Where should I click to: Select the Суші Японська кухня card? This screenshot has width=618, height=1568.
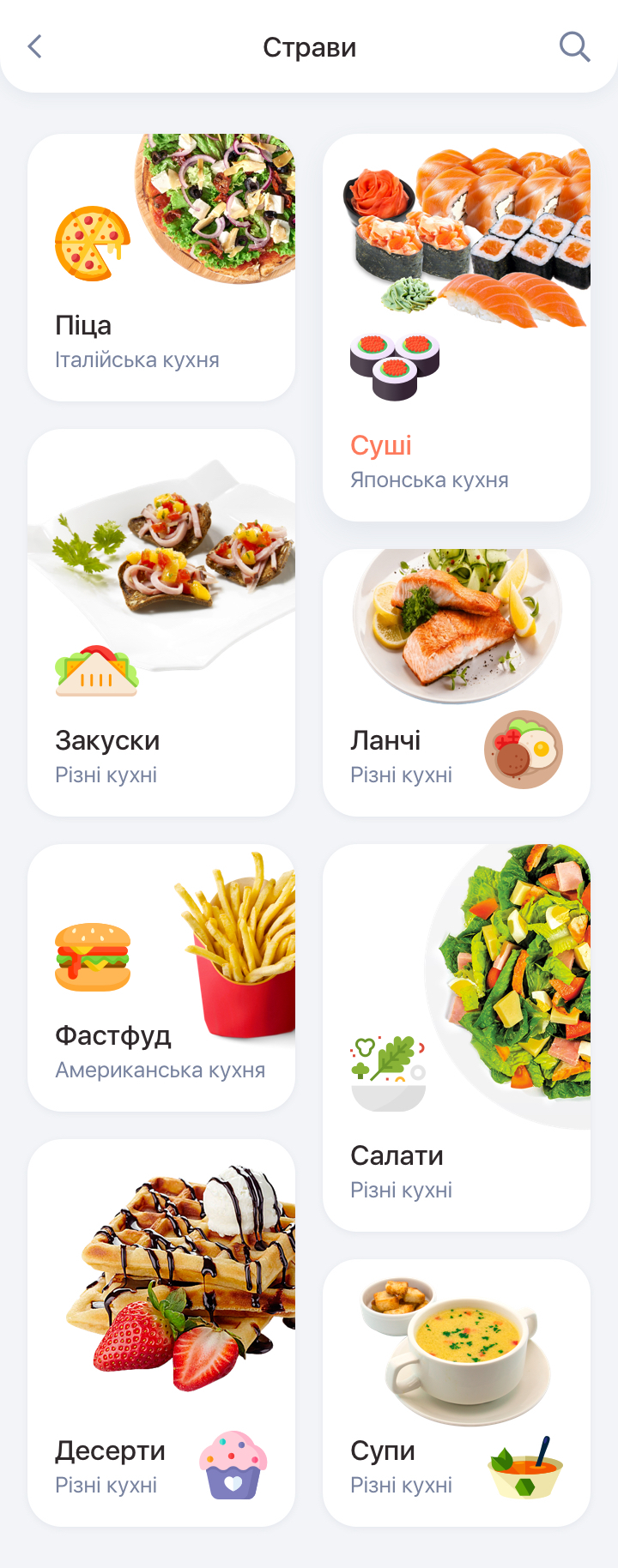click(457, 328)
